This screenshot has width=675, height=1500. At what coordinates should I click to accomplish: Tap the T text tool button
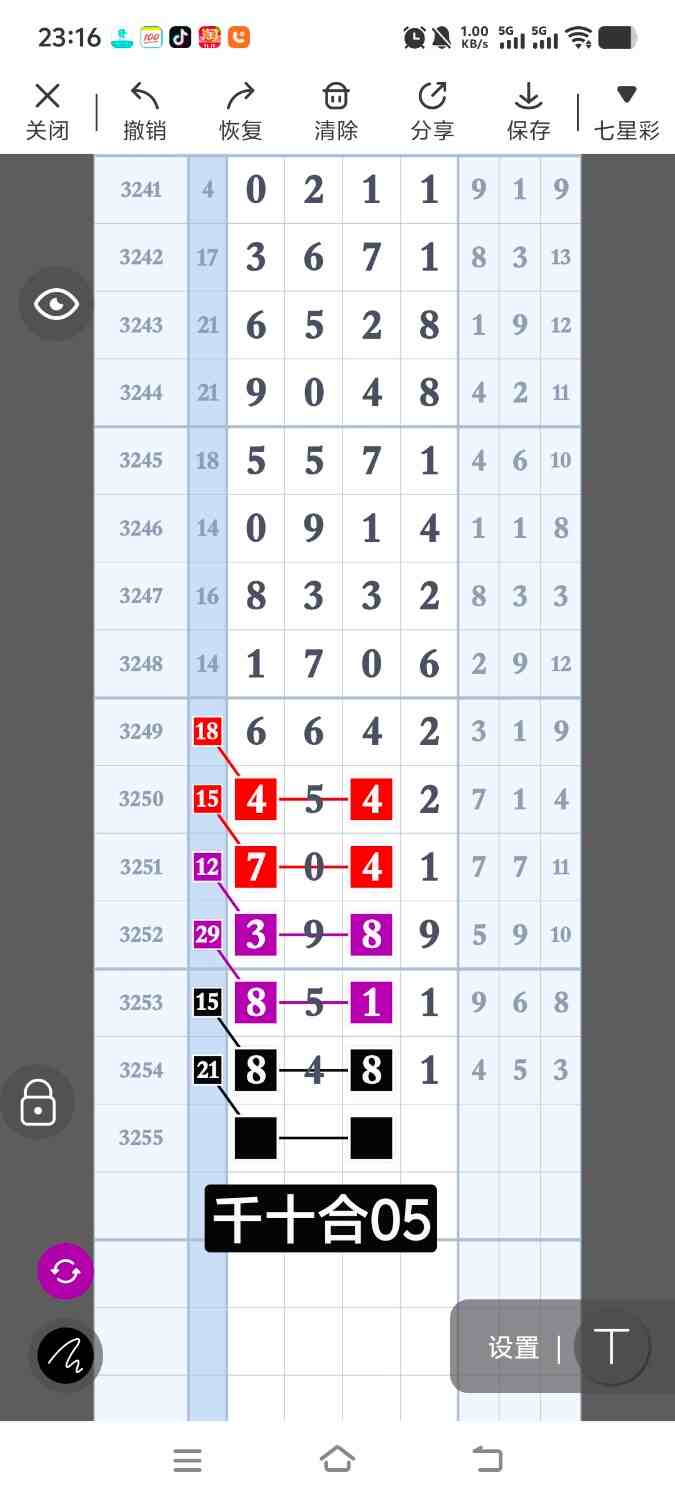tap(611, 1347)
